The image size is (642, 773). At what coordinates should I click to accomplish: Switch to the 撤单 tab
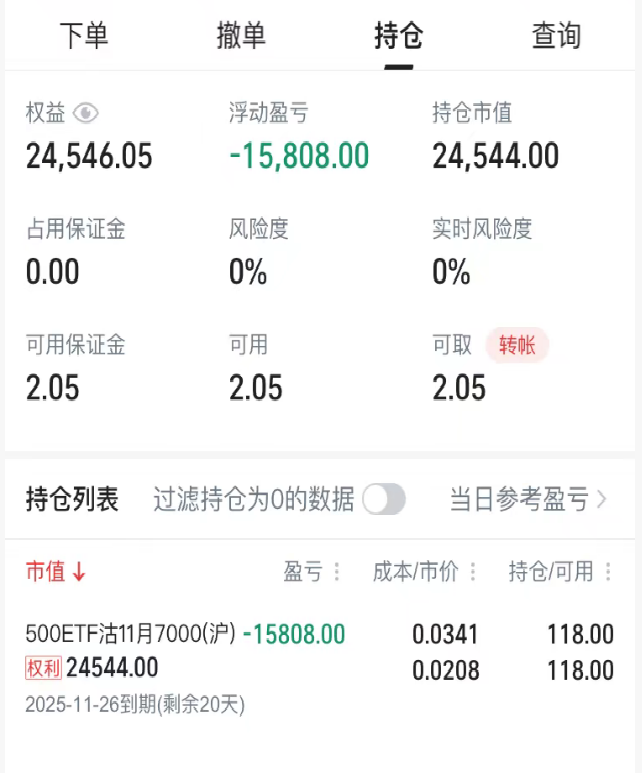click(241, 36)
